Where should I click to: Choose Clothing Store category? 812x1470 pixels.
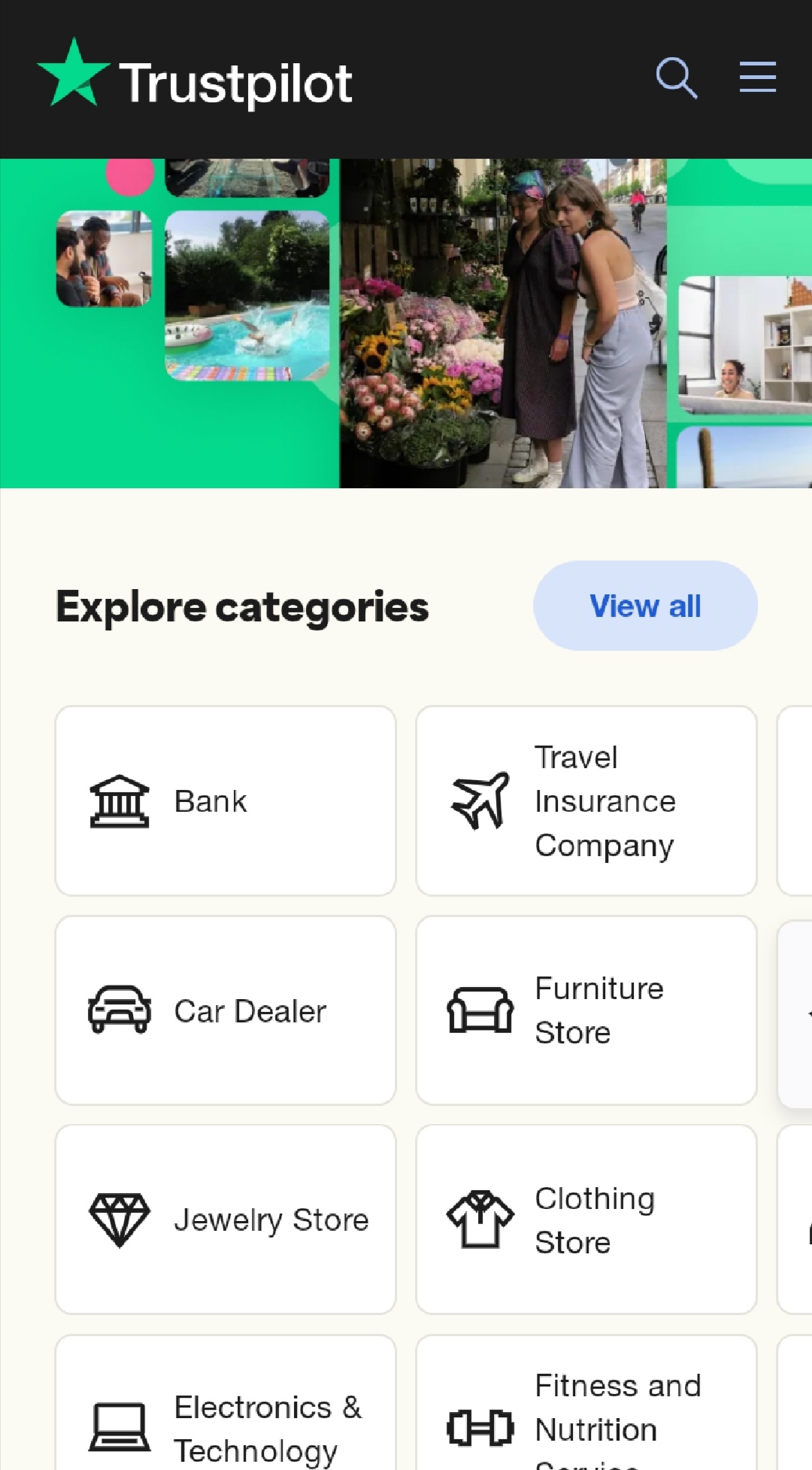pos(586,1219)
